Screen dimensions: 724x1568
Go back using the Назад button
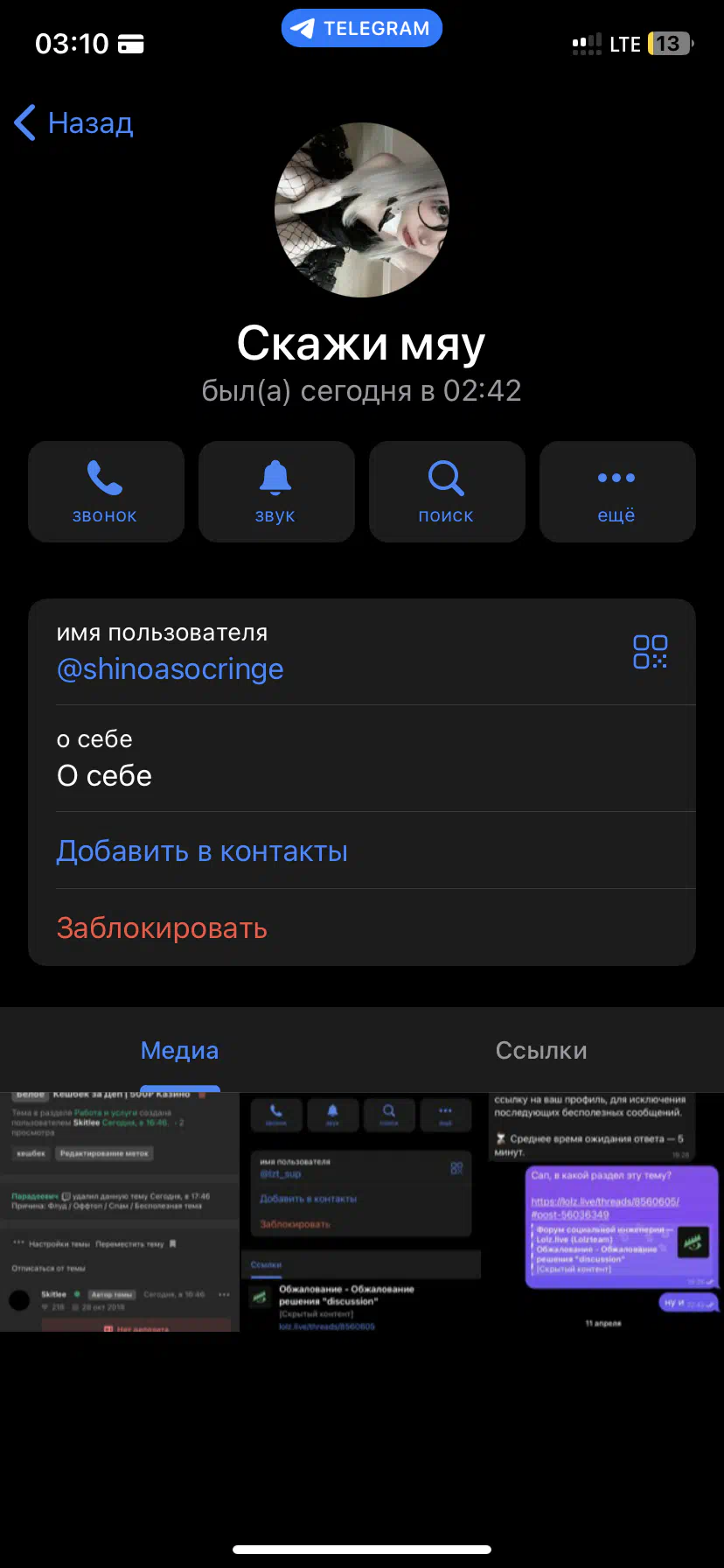(73, 122)
